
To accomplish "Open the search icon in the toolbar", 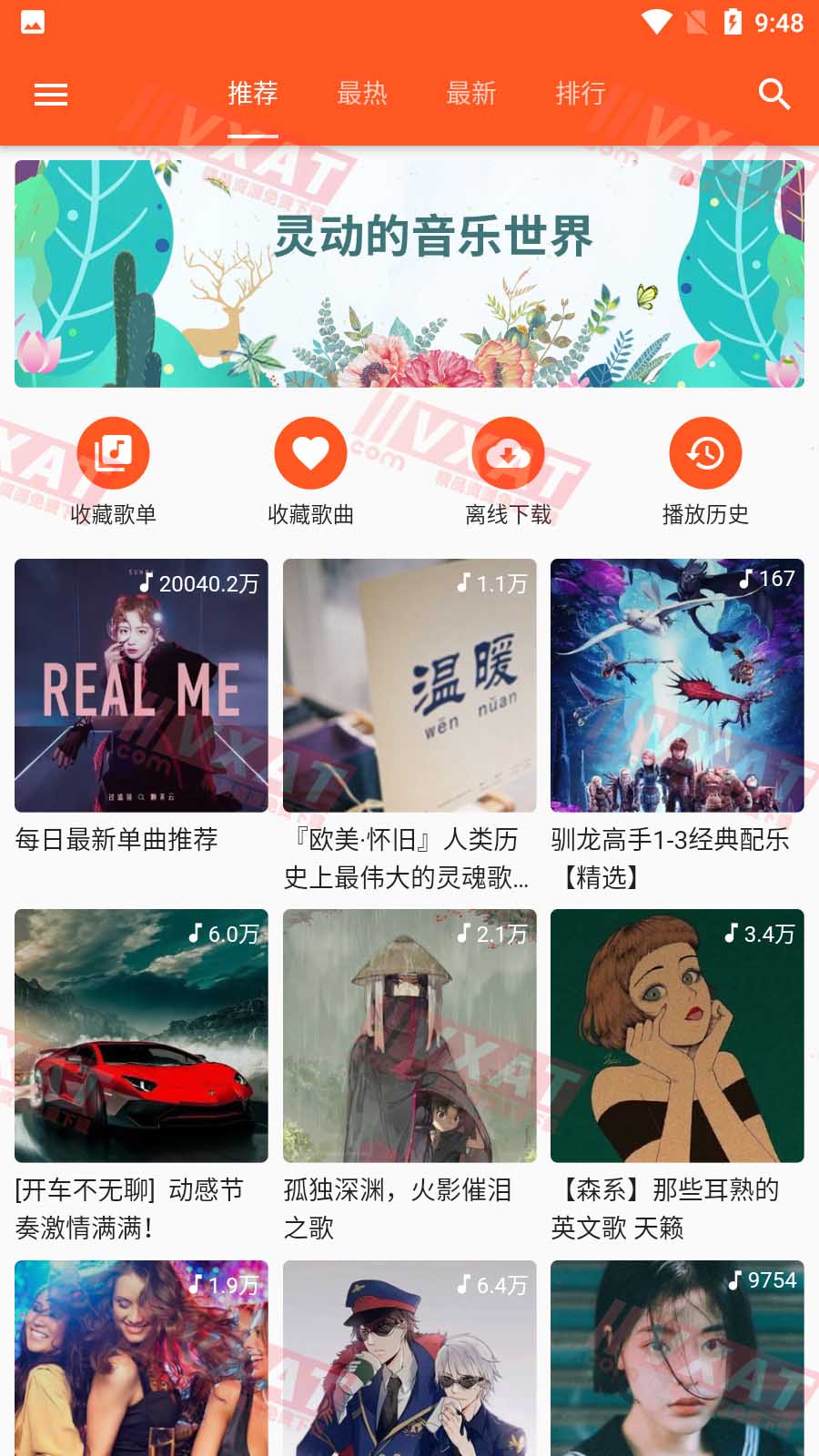I will [x=773, y=94].
